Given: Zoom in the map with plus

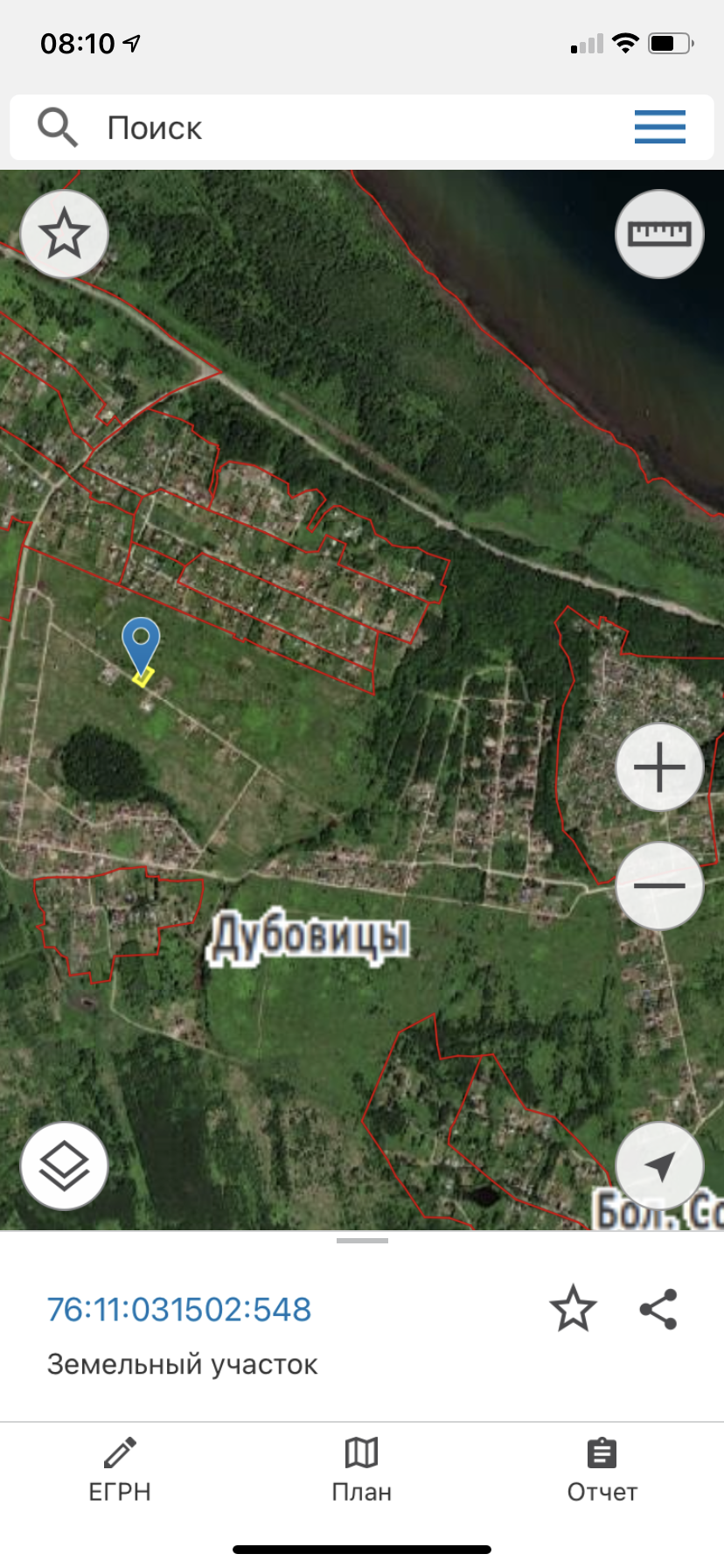Looking at the screenshot, I should (x=659, y=767).
